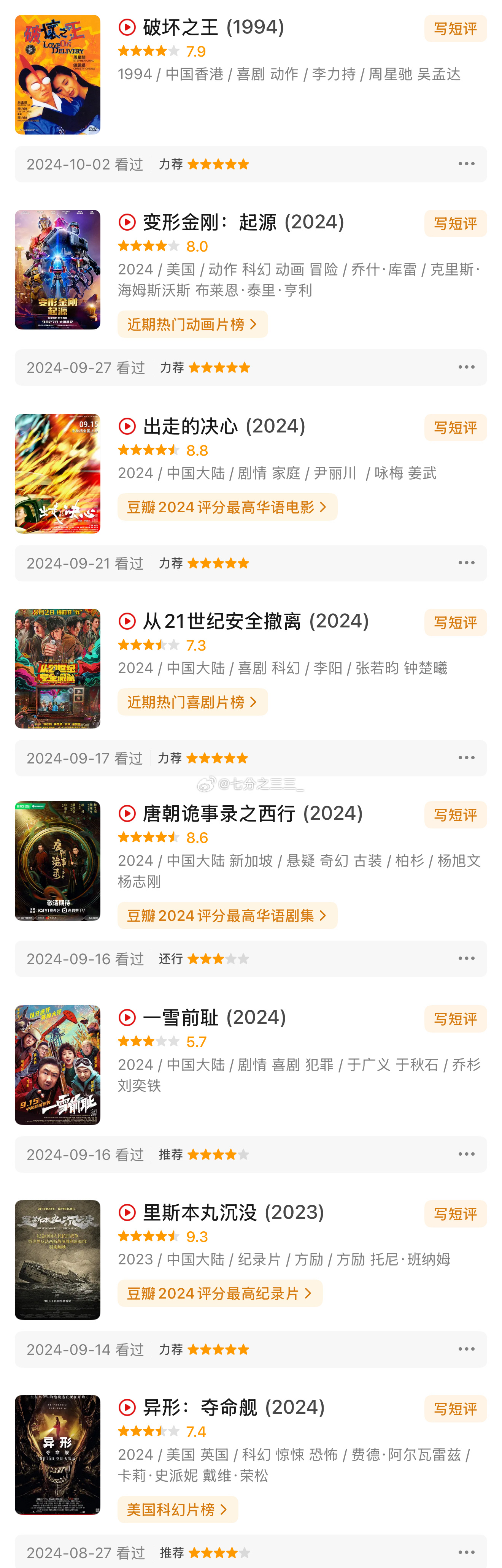Image resolution: width=502 pixels, height=1568 pixels.
Task: Write a short review for 唐朝诡事录之西行
Action: pyautogui.click(x=455, y=815)
